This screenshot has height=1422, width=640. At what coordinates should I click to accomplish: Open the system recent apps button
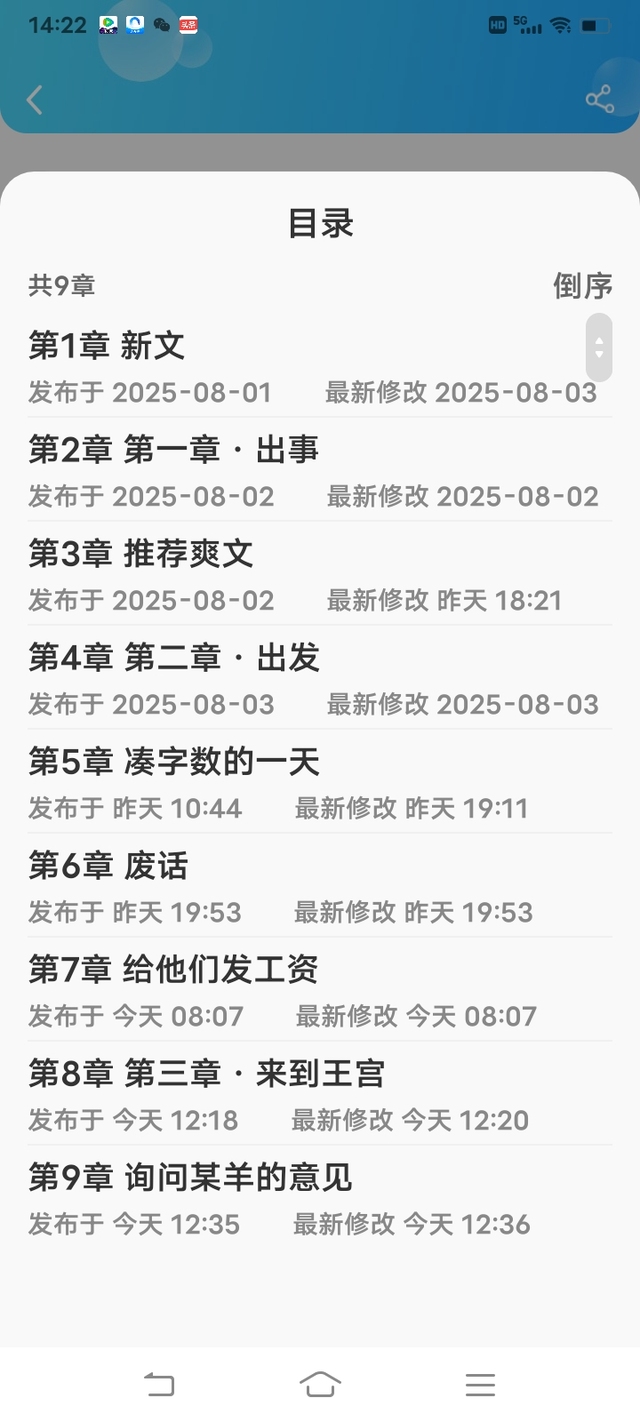pos(480,1384)
